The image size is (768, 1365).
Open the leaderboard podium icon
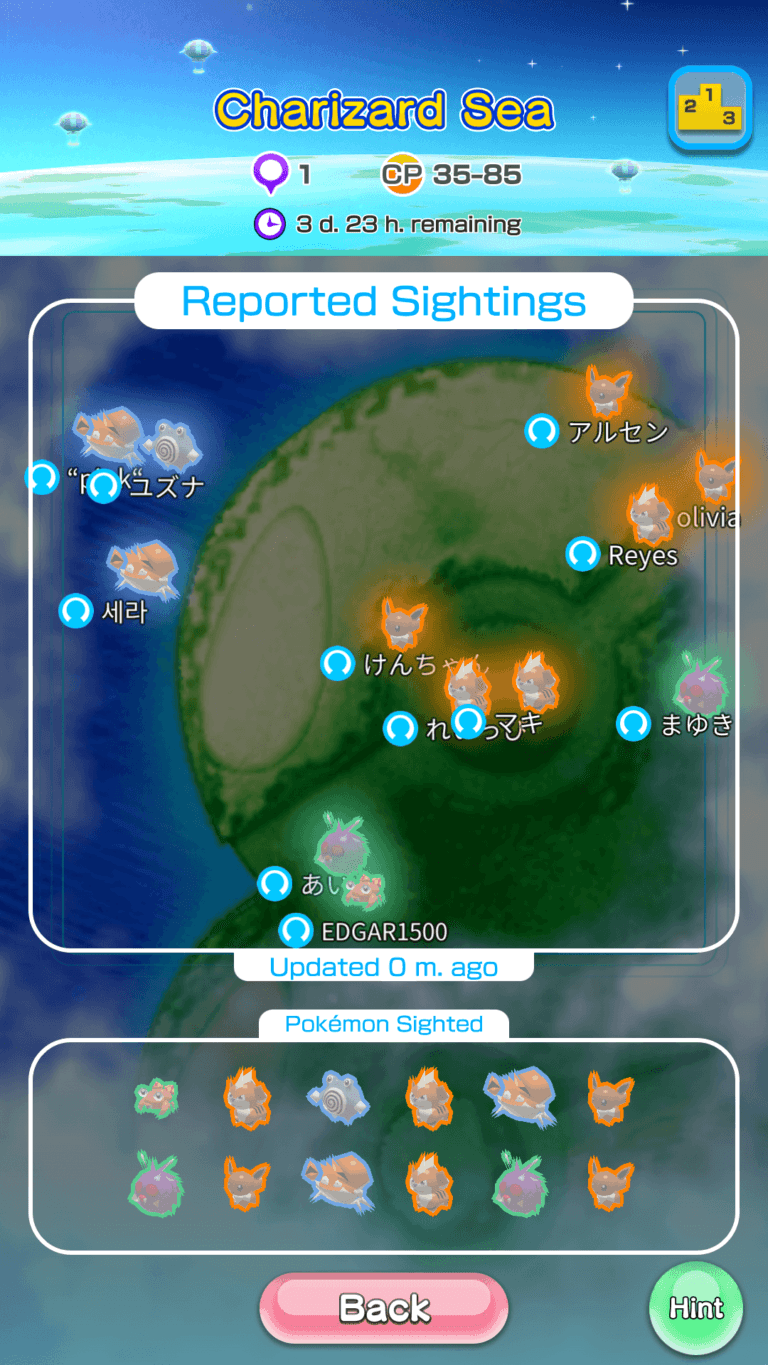click(x=710, y=108)
